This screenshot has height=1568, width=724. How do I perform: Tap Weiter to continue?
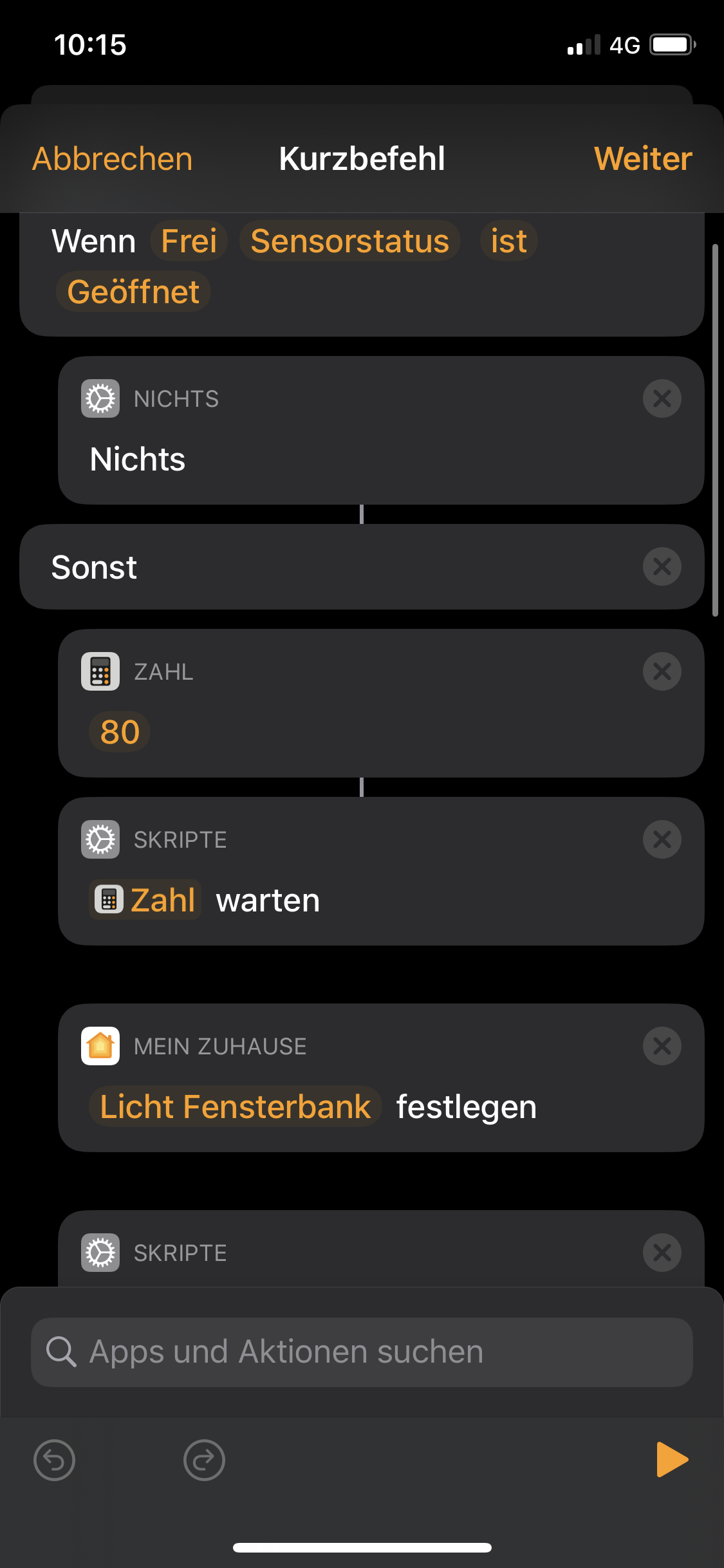(x=642, y=159)
